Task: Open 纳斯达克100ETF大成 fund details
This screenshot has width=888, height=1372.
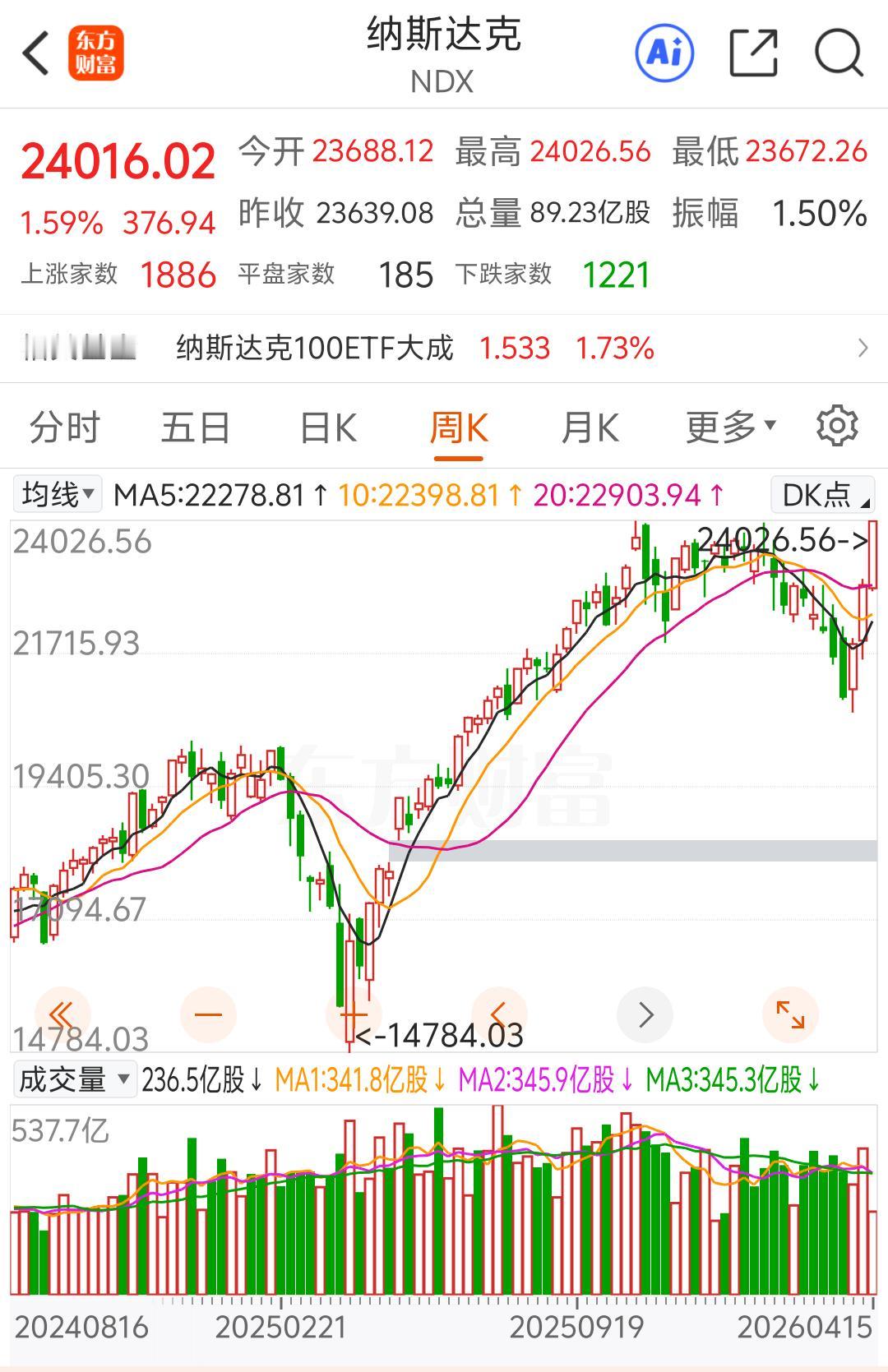Action: click(444, 349)
